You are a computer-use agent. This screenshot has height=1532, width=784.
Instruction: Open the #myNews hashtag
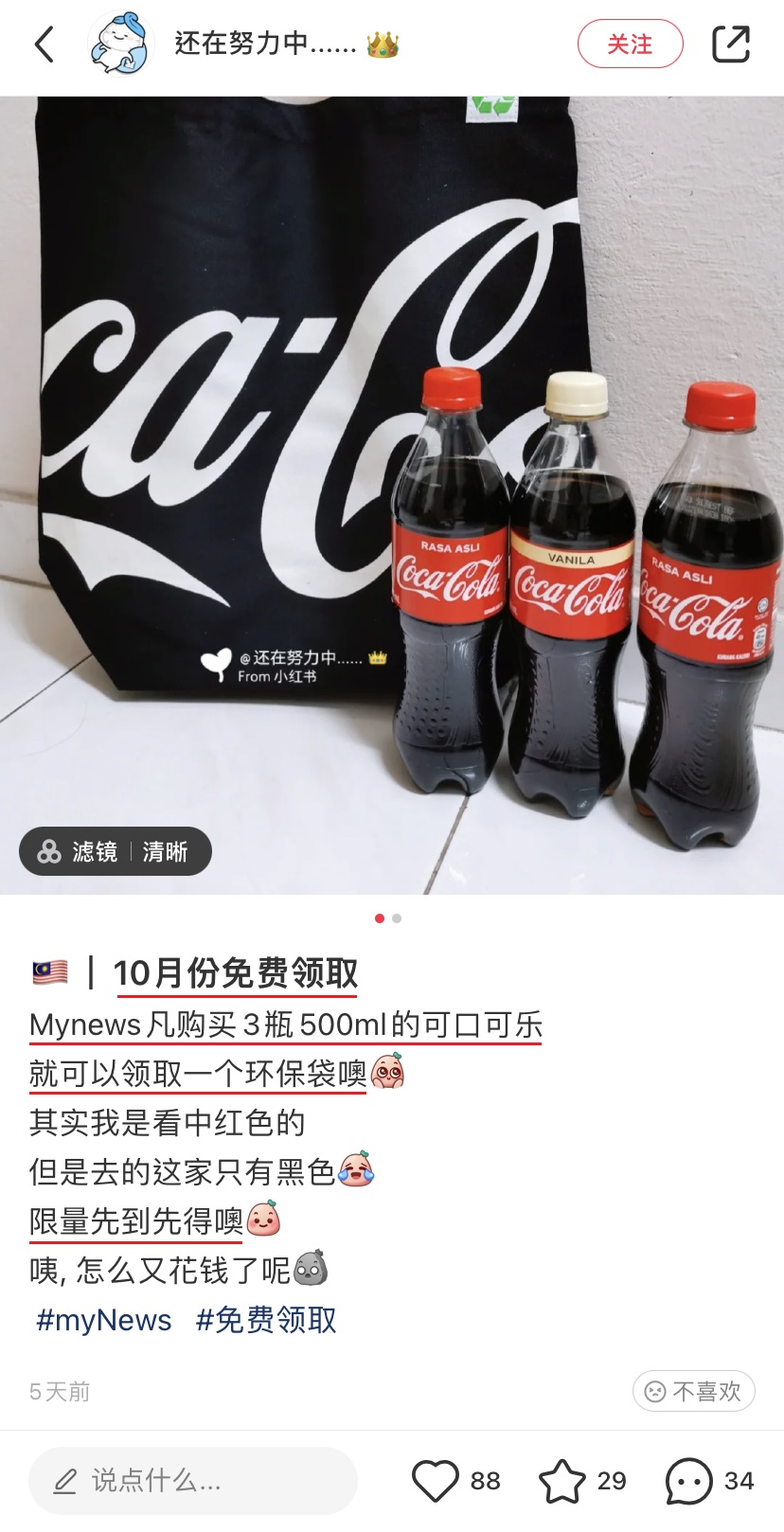104,1320
